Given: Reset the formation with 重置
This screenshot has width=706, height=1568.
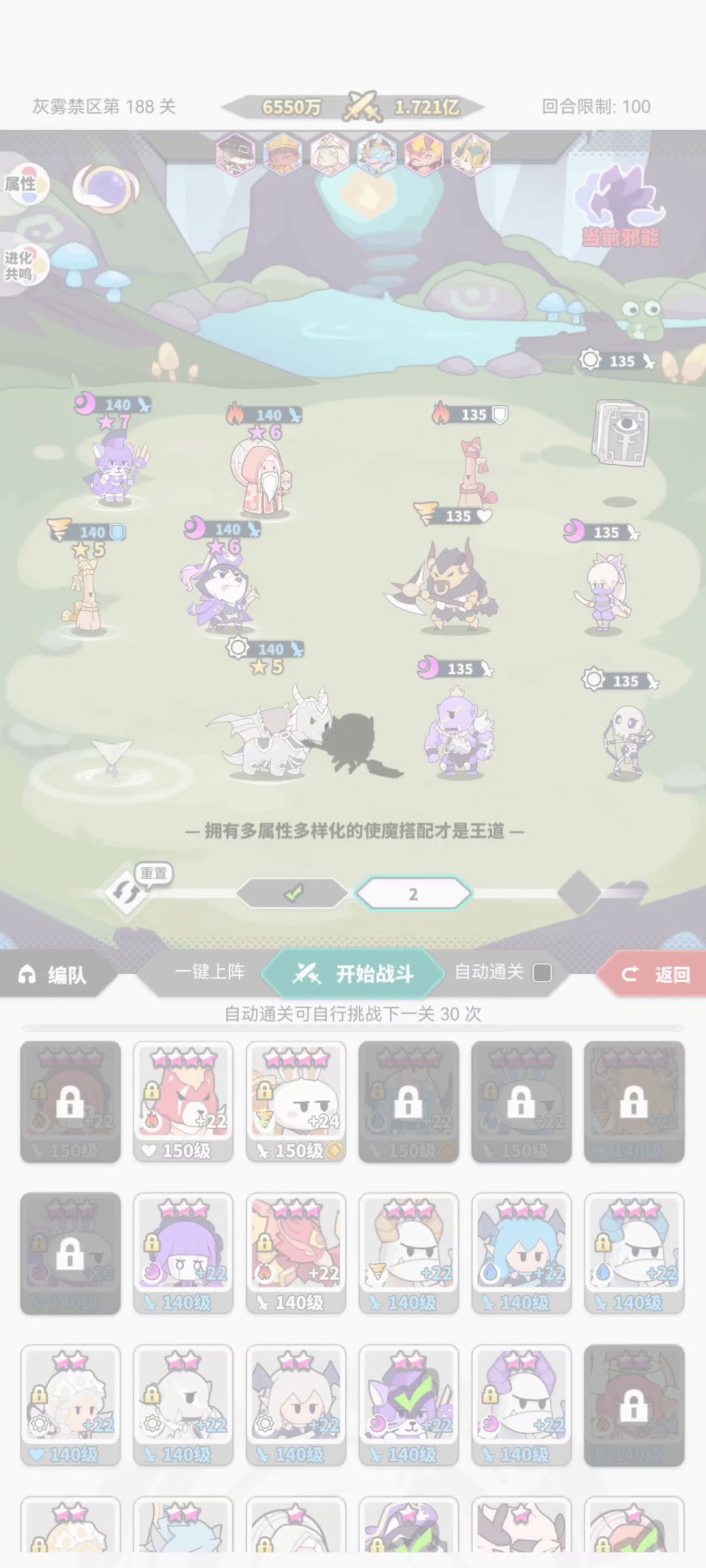Looking at the screenshot, I should point(126,892).
